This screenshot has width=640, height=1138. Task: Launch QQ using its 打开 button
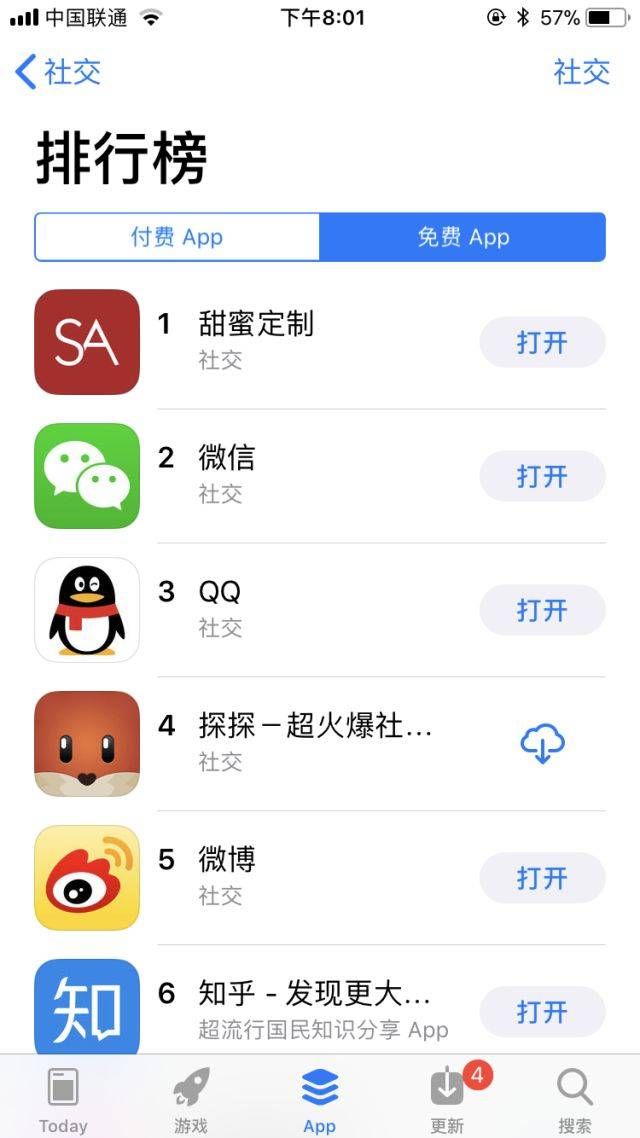[542, 610]
